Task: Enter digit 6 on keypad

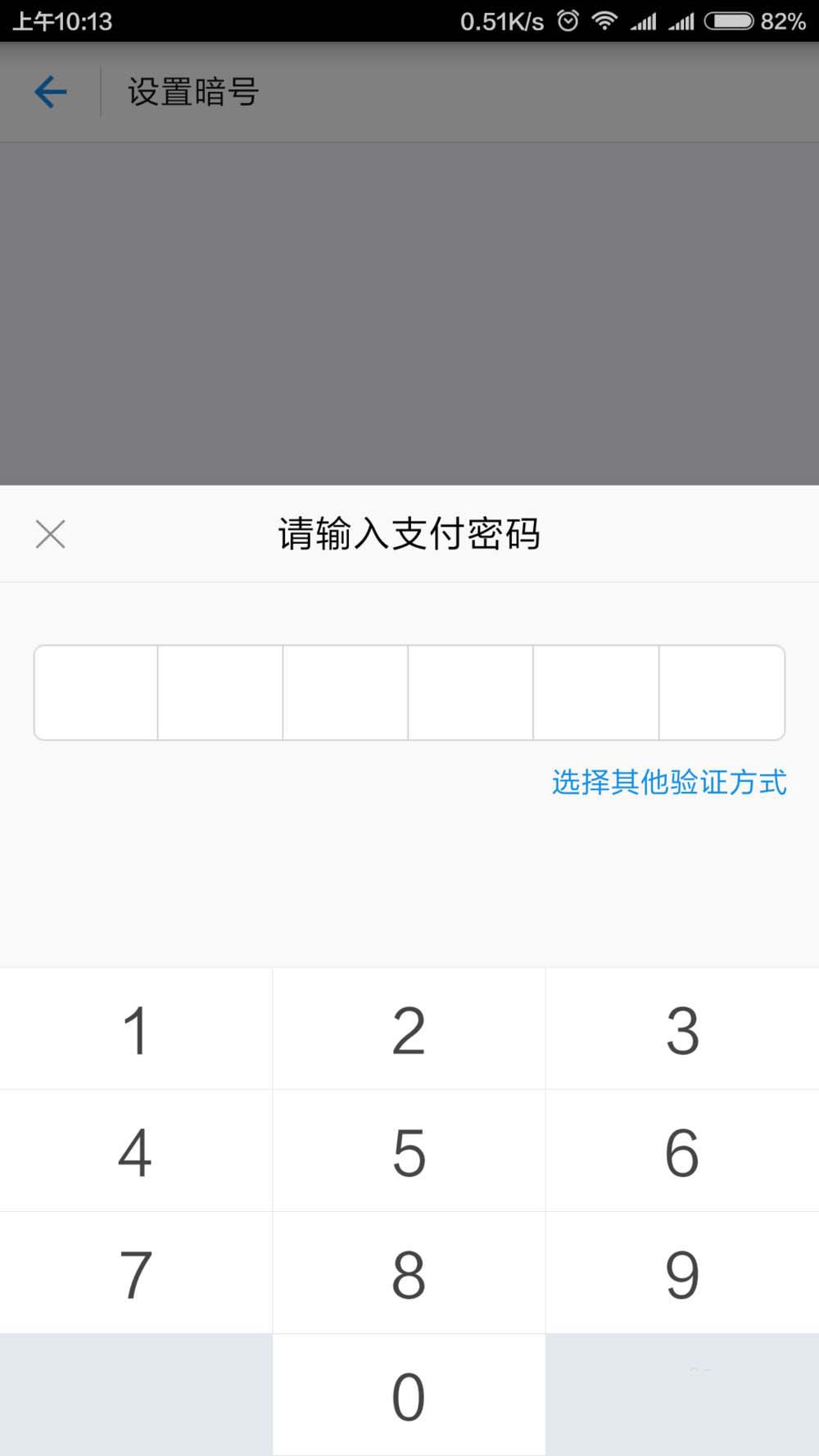Action: click(682, 1151)
